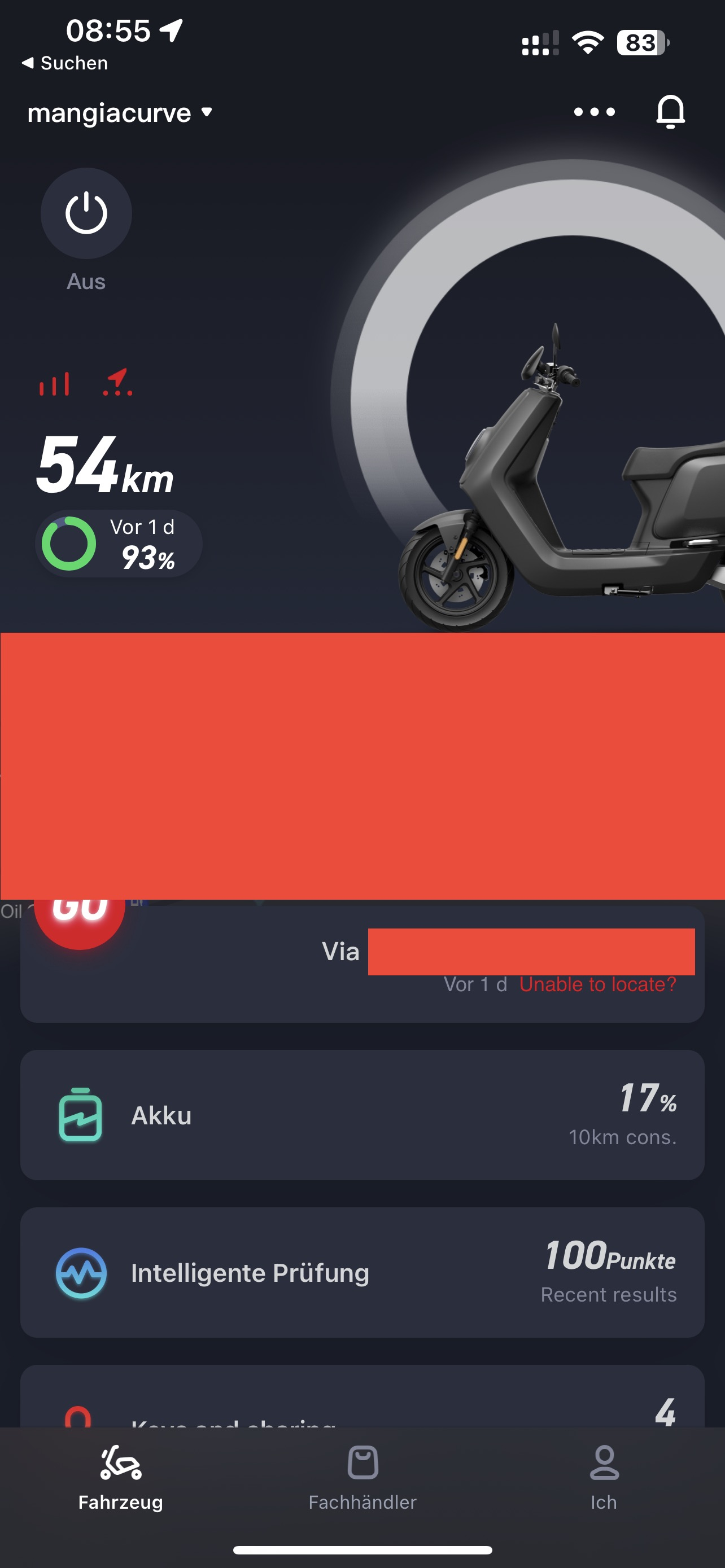Screen dimensions: 725x1568
Task: Open the mangiacurve vehicle dropdown
Action: 120,113
